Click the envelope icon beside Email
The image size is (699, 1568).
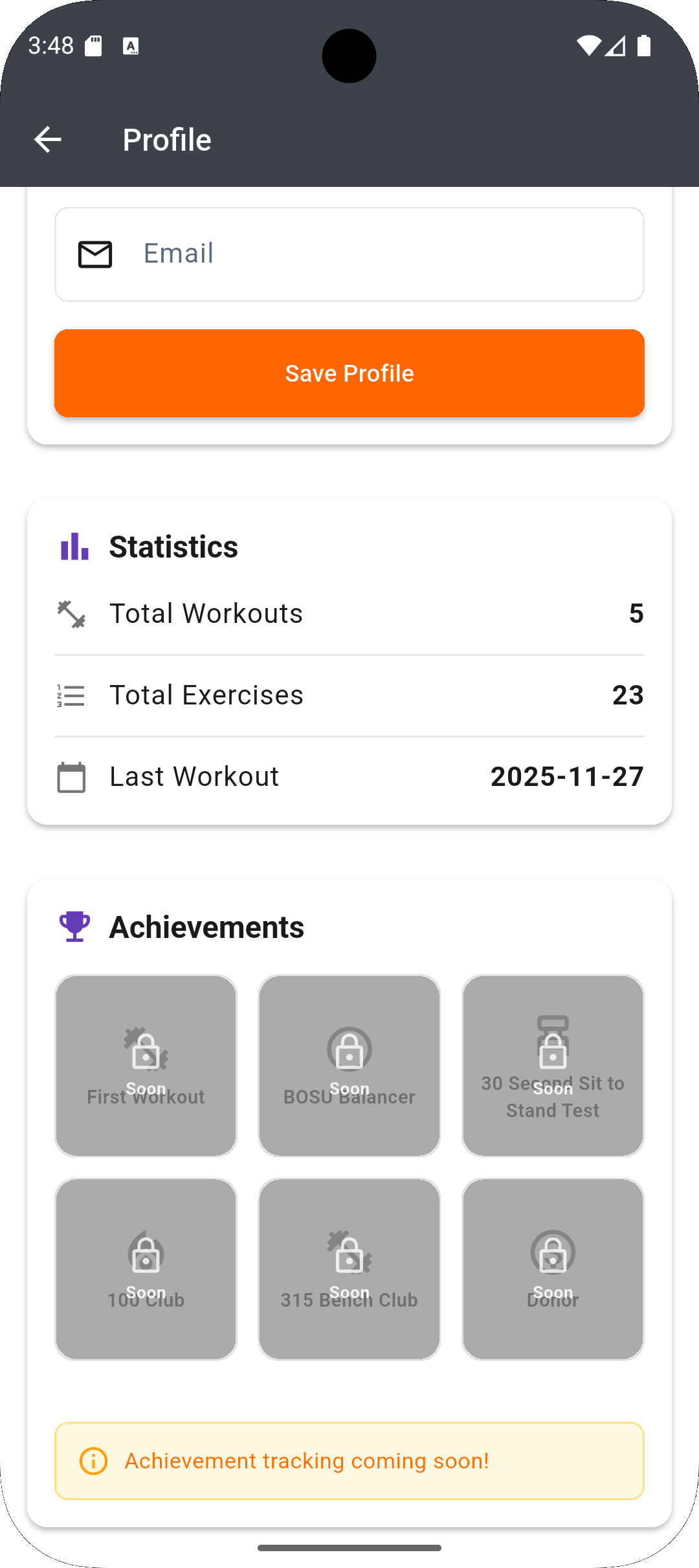pyautogui.click(x=95, y=254)
